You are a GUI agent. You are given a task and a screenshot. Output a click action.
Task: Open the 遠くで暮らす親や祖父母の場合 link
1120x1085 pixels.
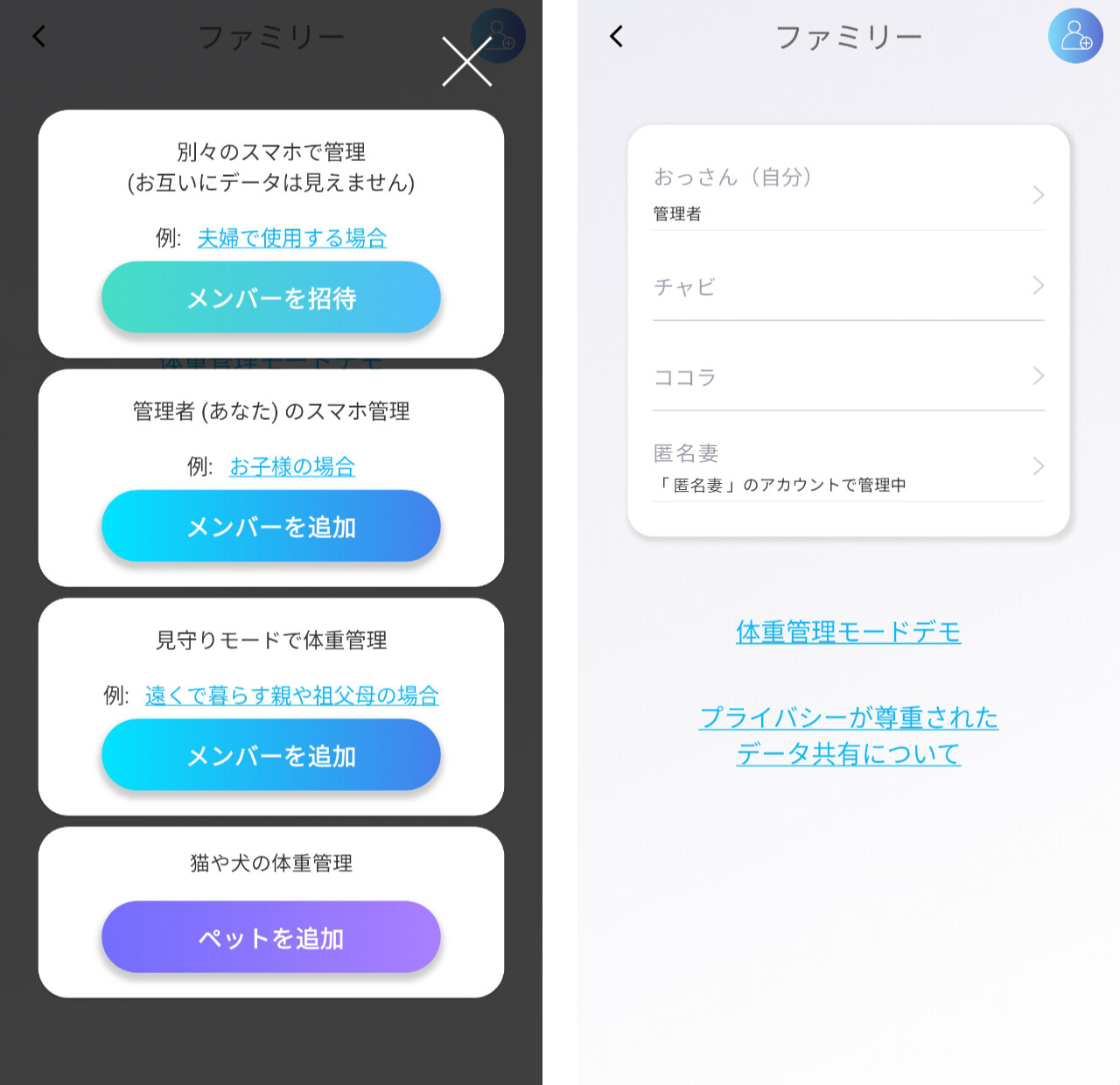point(291,696)
